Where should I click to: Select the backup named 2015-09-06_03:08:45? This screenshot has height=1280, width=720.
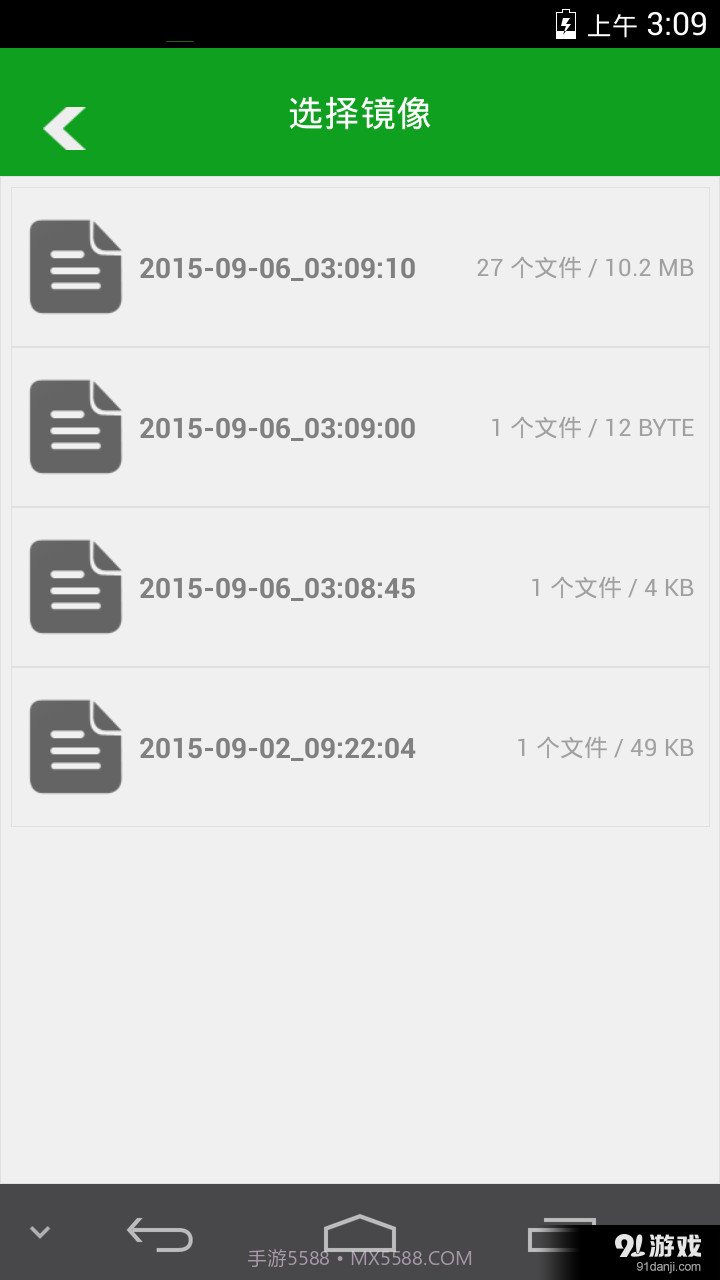(276, 588)
